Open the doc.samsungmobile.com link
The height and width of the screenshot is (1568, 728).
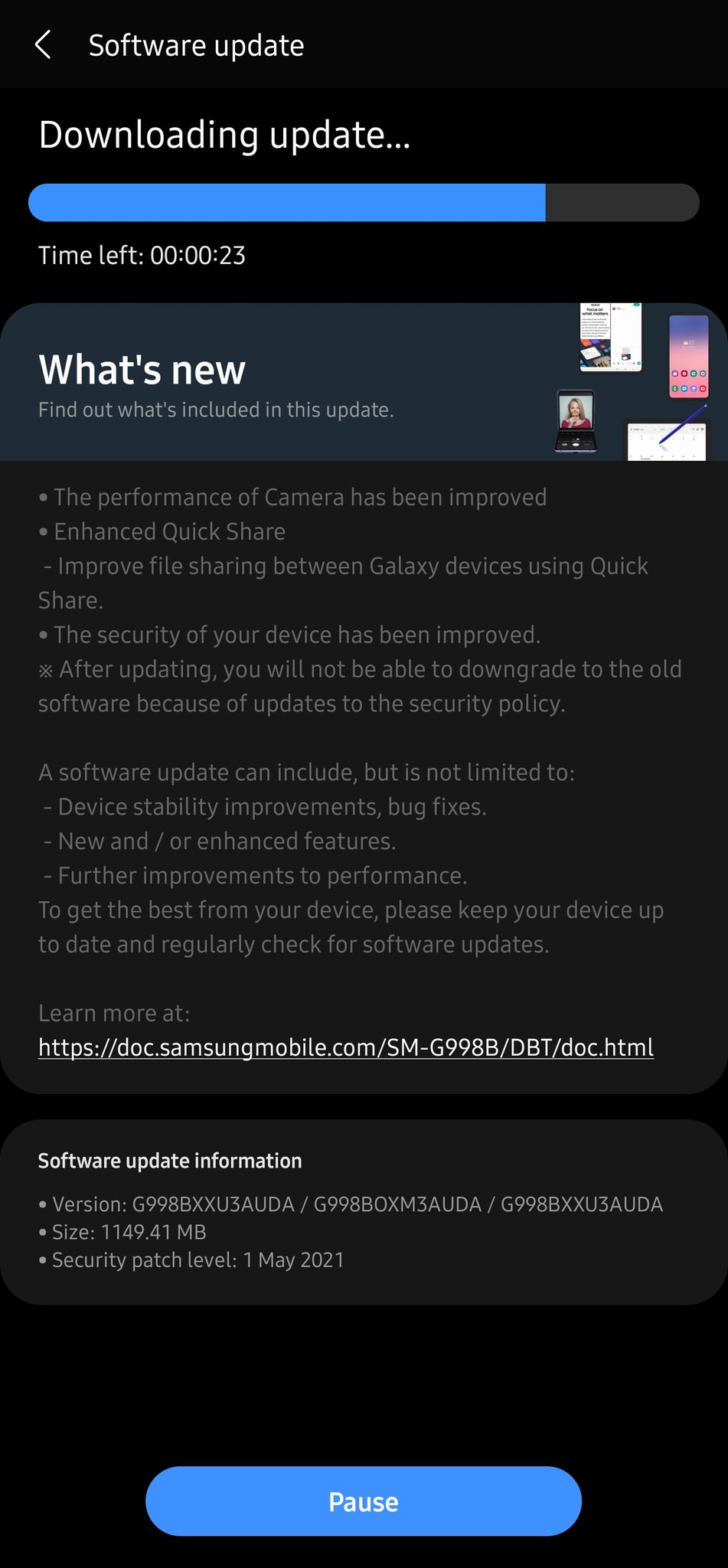345,1047
